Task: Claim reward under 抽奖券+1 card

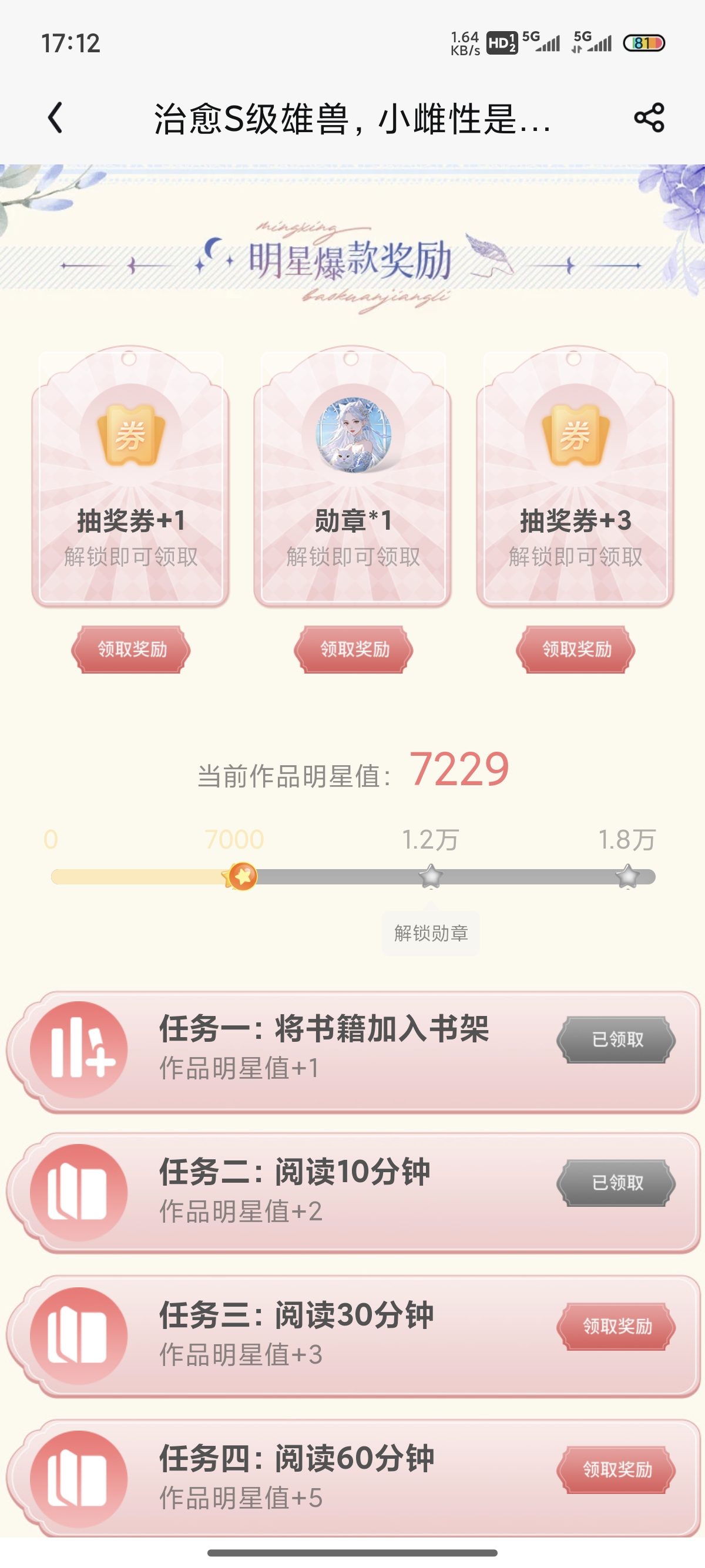Action: tap(131, 650)
